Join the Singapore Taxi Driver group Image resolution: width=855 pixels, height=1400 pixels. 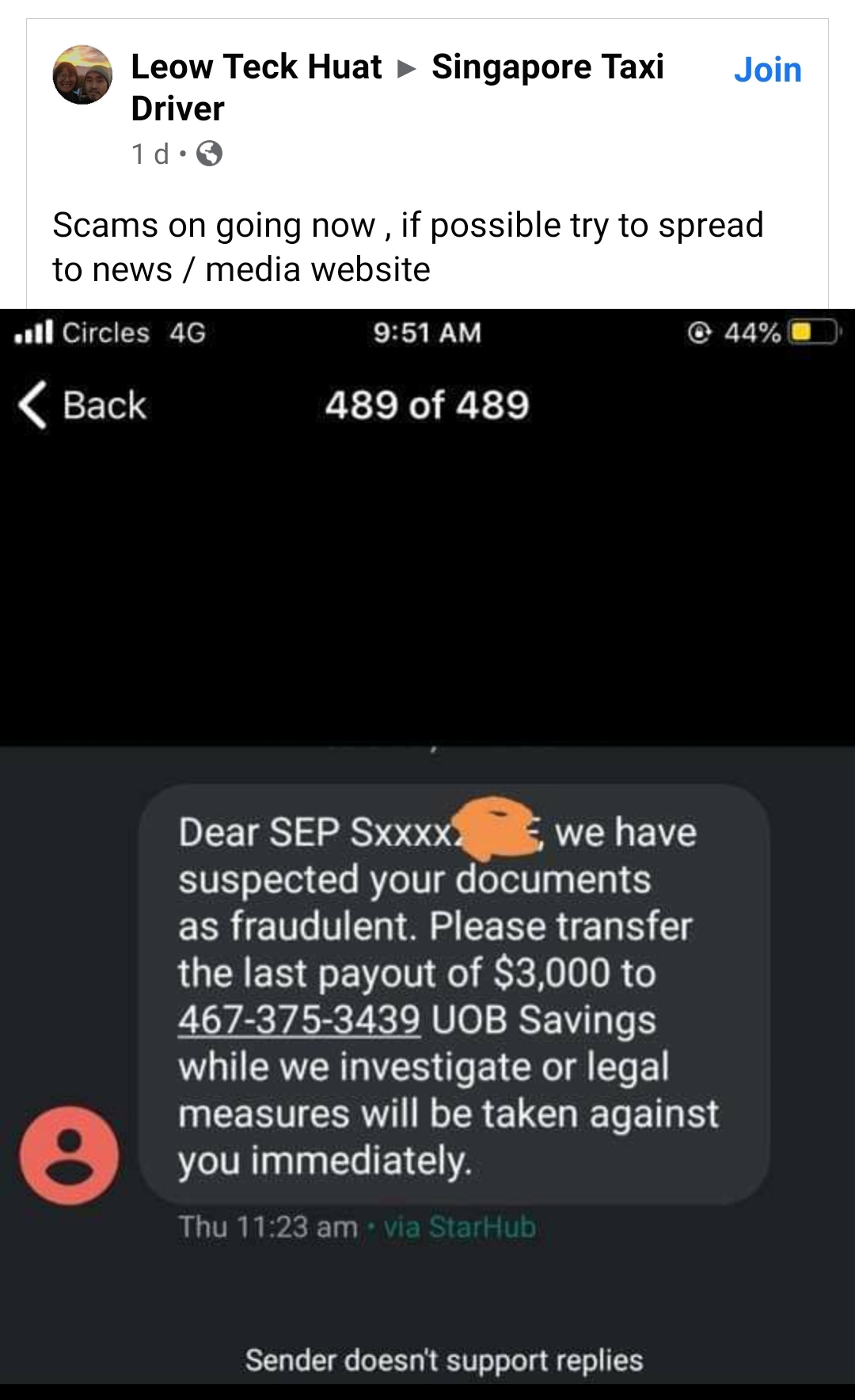click(x=766, y=70)
